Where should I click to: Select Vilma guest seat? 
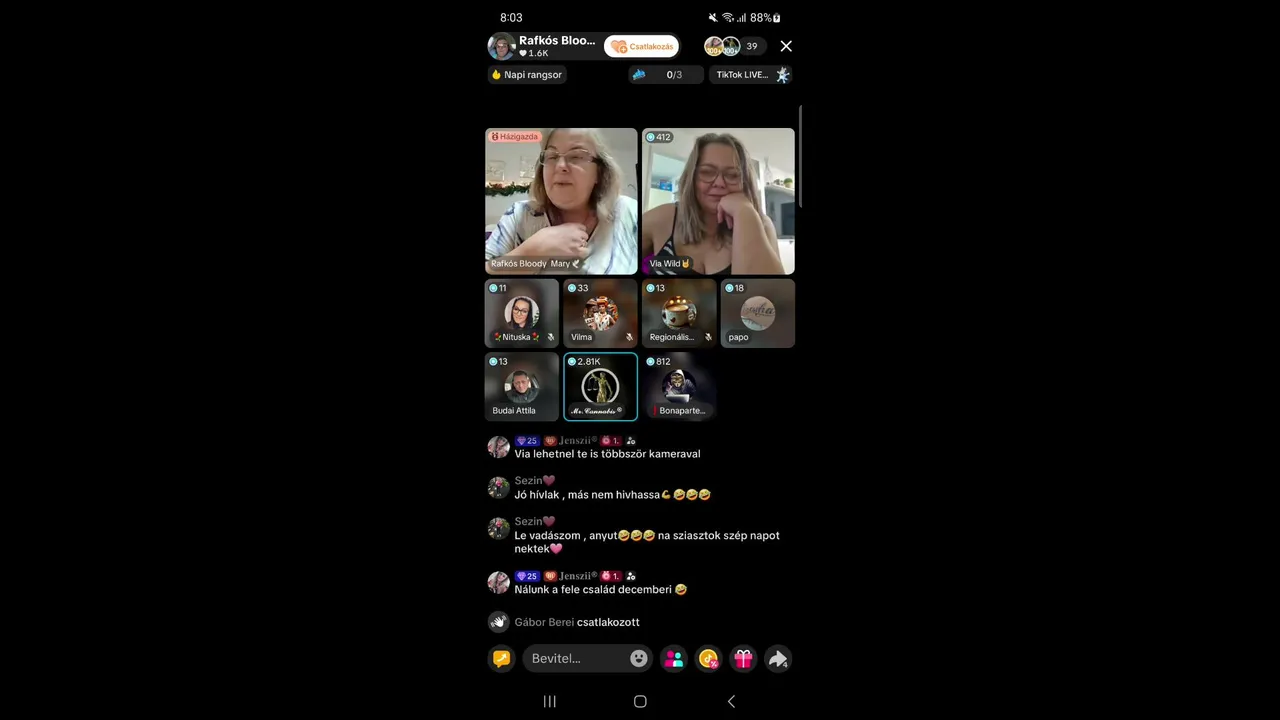(600, 313)
